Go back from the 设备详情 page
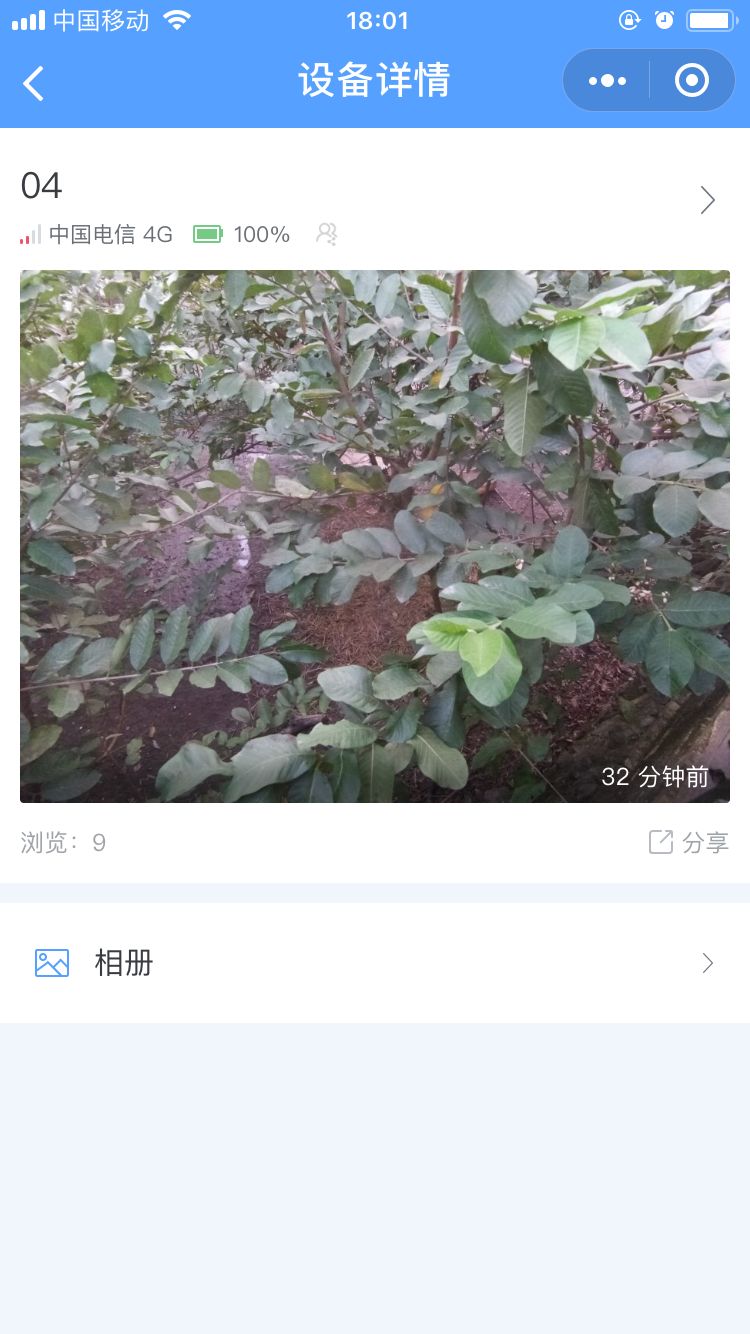Viewport: 750px width, 1334px height. 34,83
